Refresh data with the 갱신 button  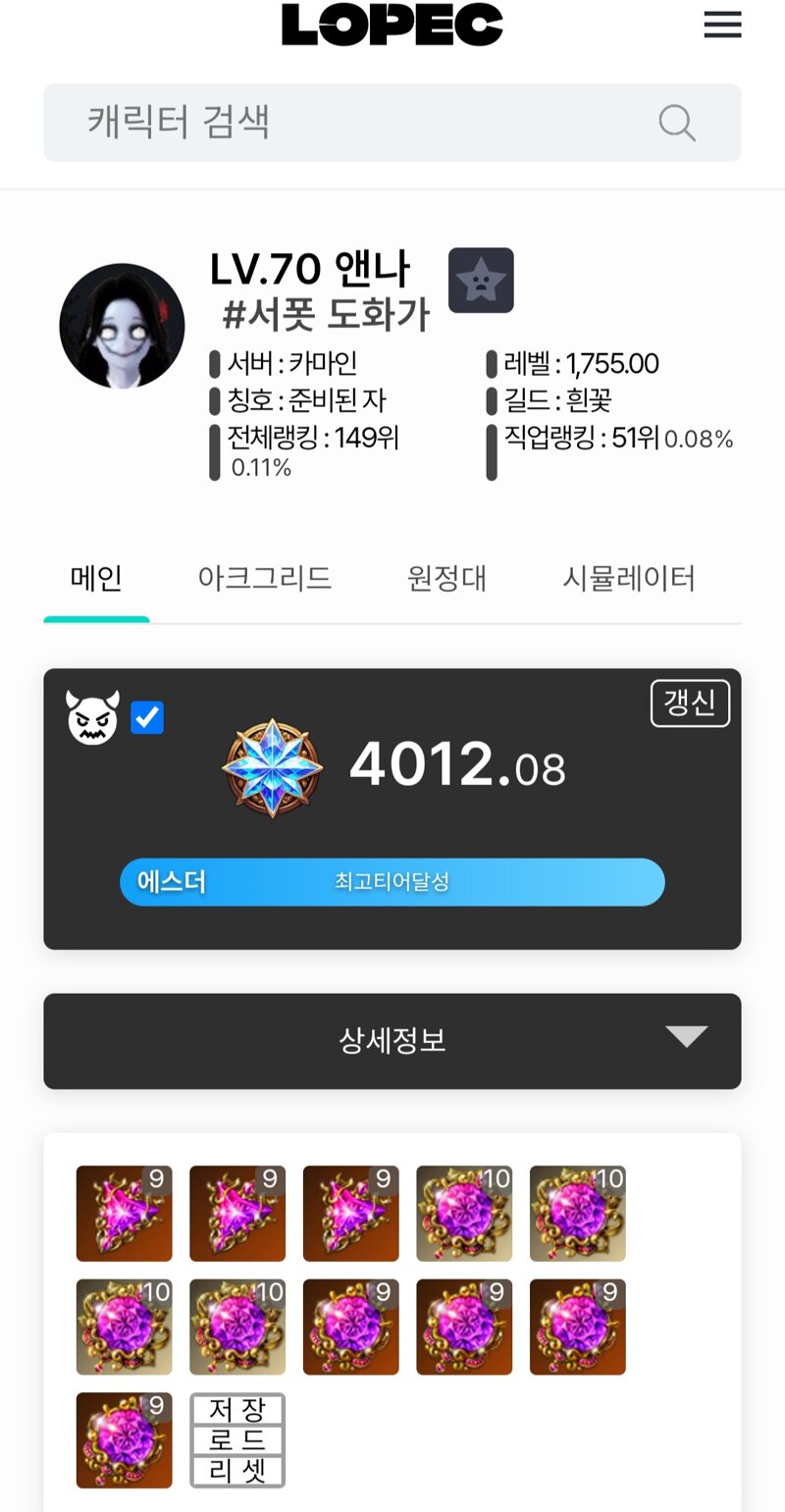[690, 704]
